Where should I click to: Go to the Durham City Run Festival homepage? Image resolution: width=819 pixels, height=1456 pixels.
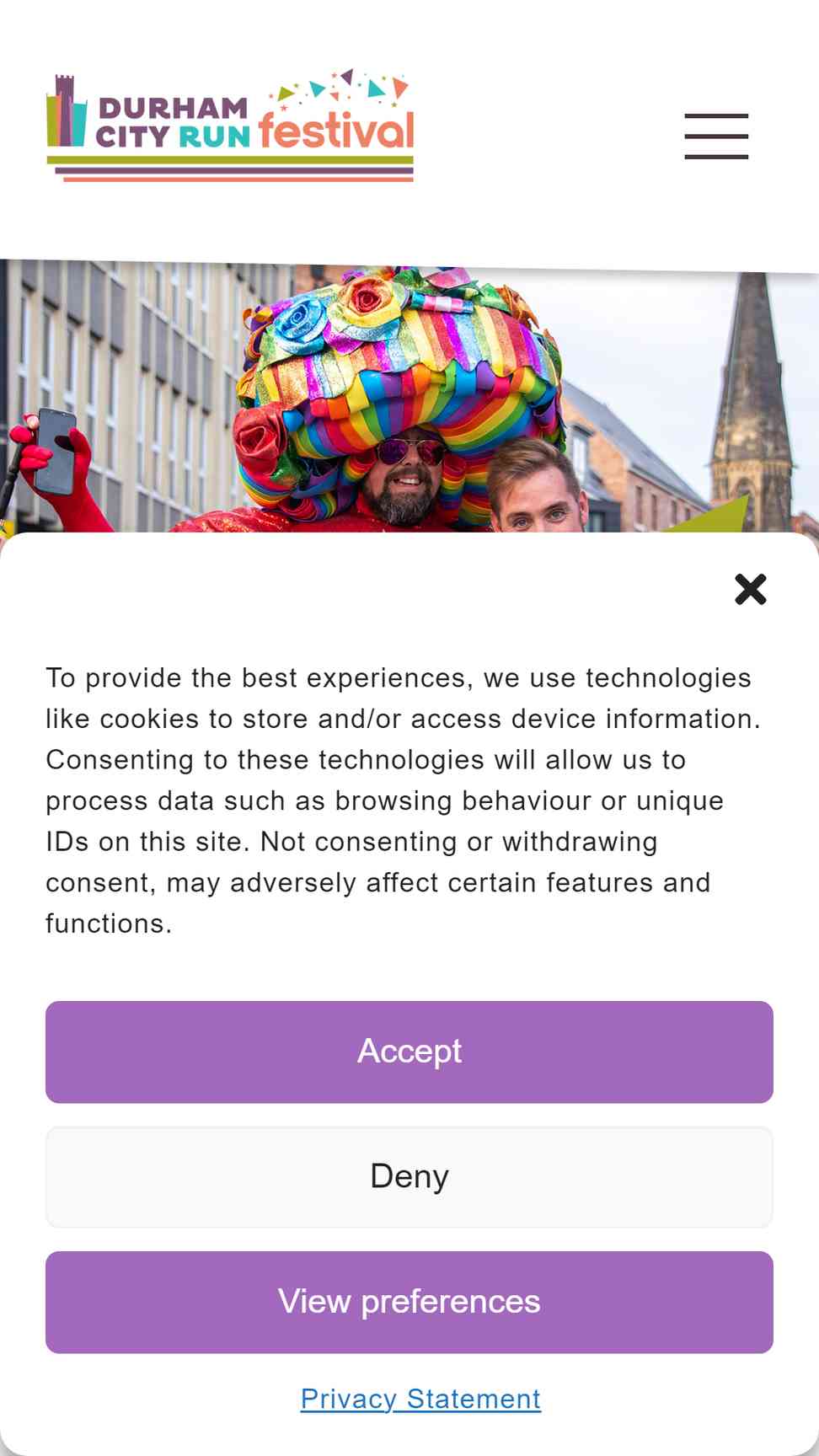[230, 126]
